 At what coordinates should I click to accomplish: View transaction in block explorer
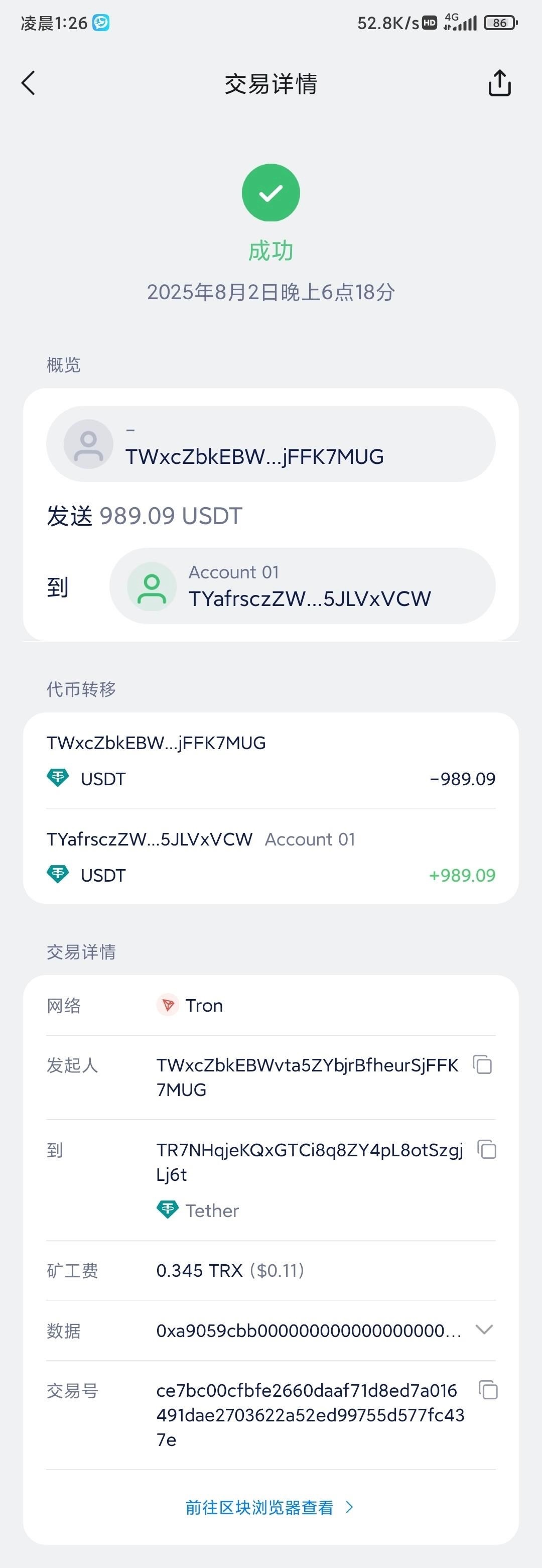[270, 1507]
